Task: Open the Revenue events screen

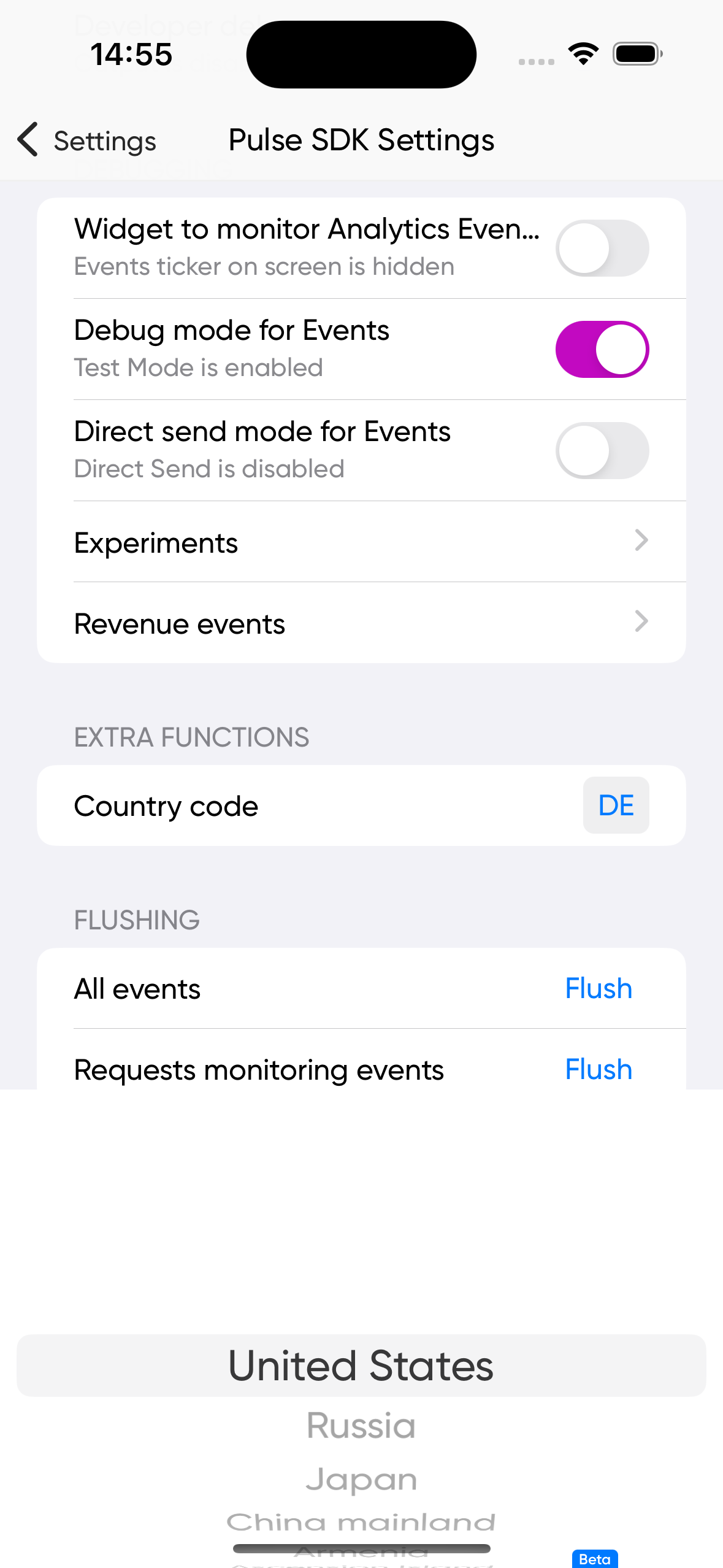Action: pyautogui.click(x=362, y=621)
